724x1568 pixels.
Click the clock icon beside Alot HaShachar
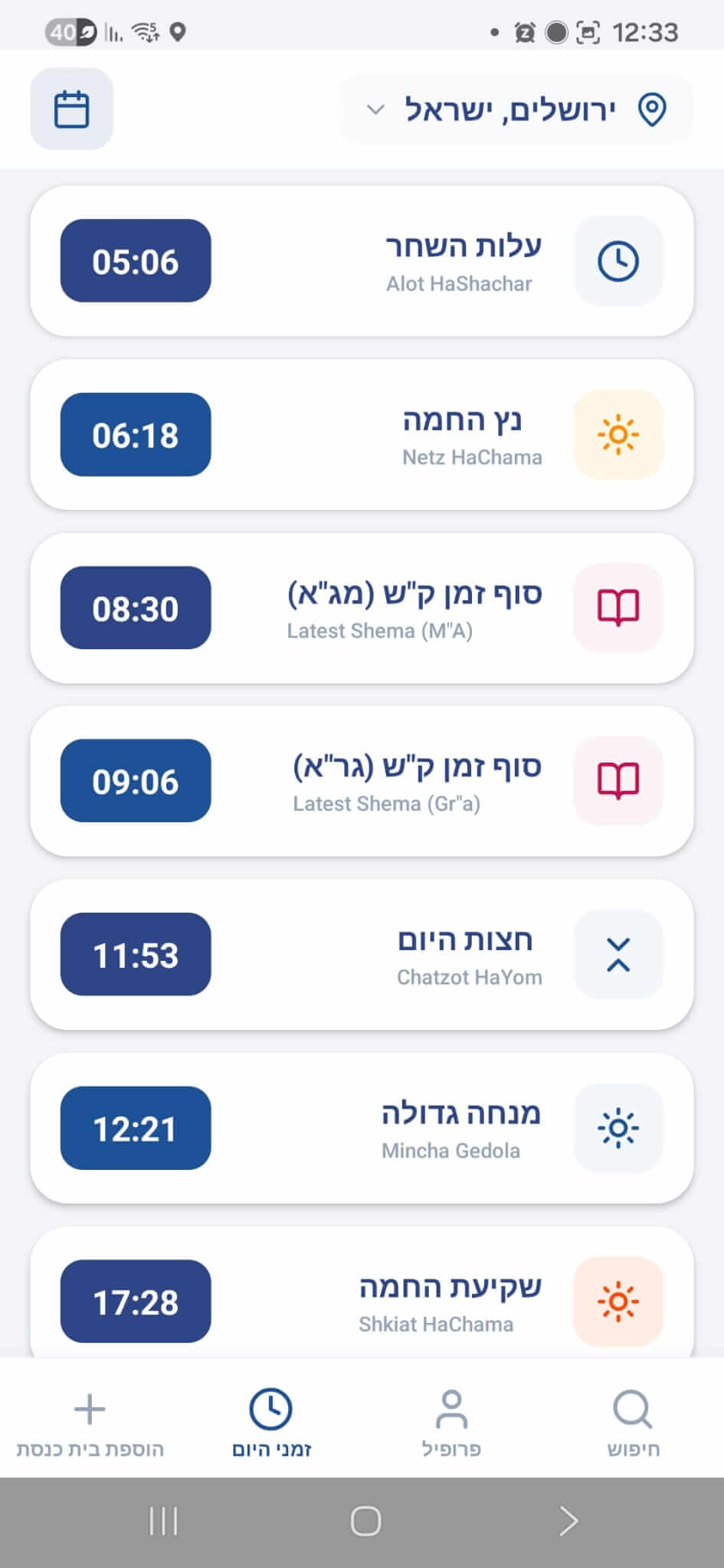click(x=618, y=260)
